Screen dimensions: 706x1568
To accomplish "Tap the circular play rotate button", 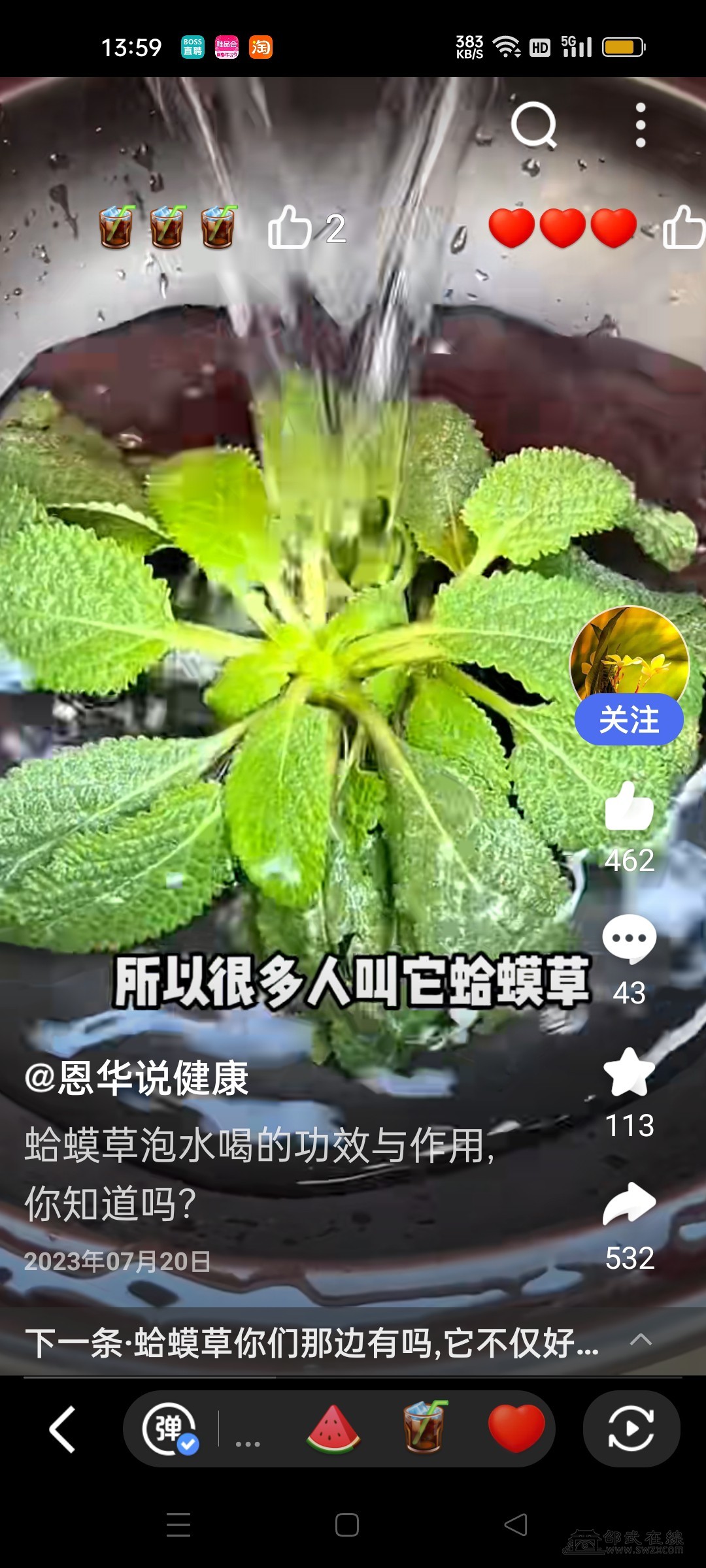I will tap(631, 1429).
